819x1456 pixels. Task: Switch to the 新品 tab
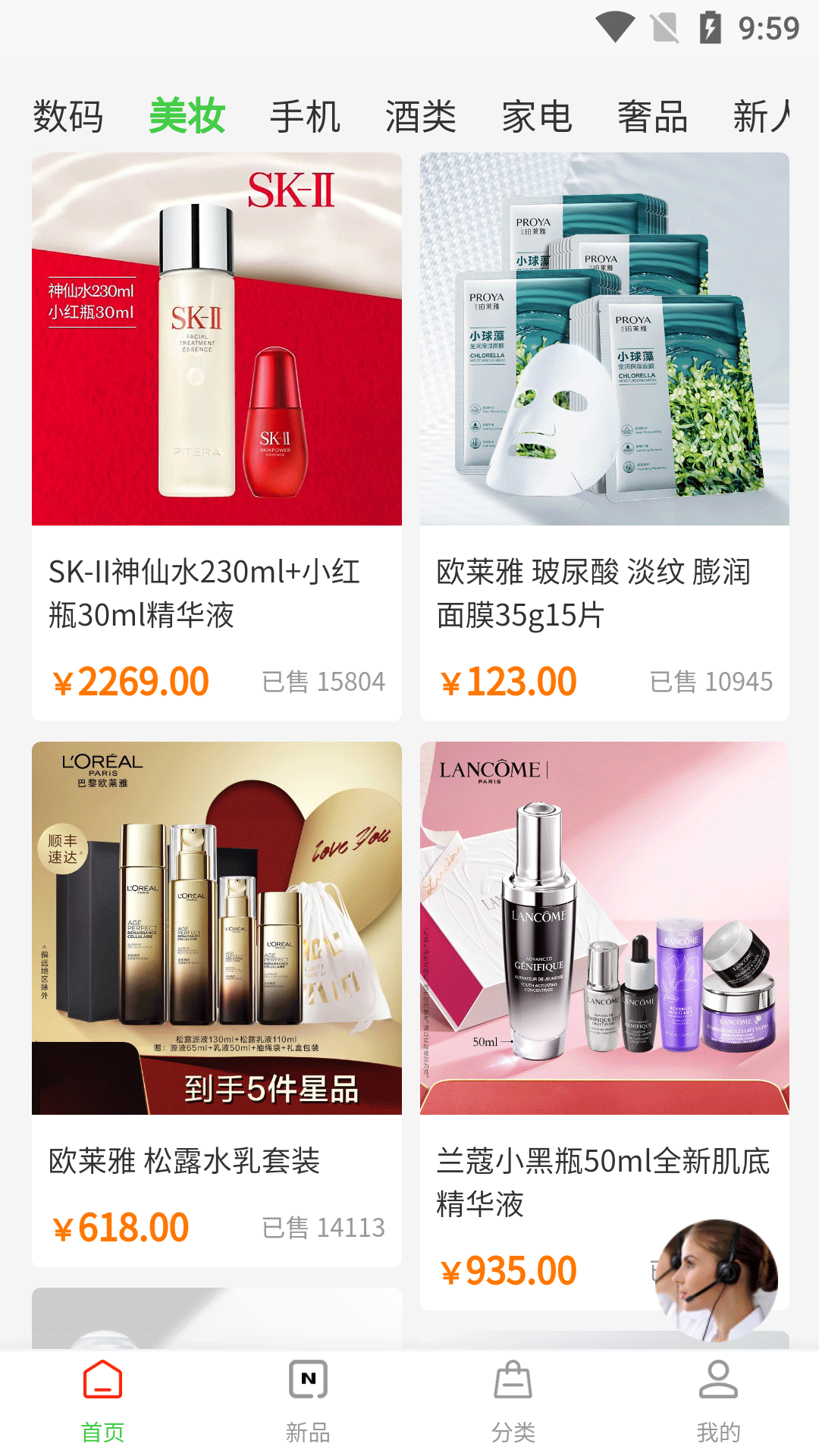(x=308, y=1401)
